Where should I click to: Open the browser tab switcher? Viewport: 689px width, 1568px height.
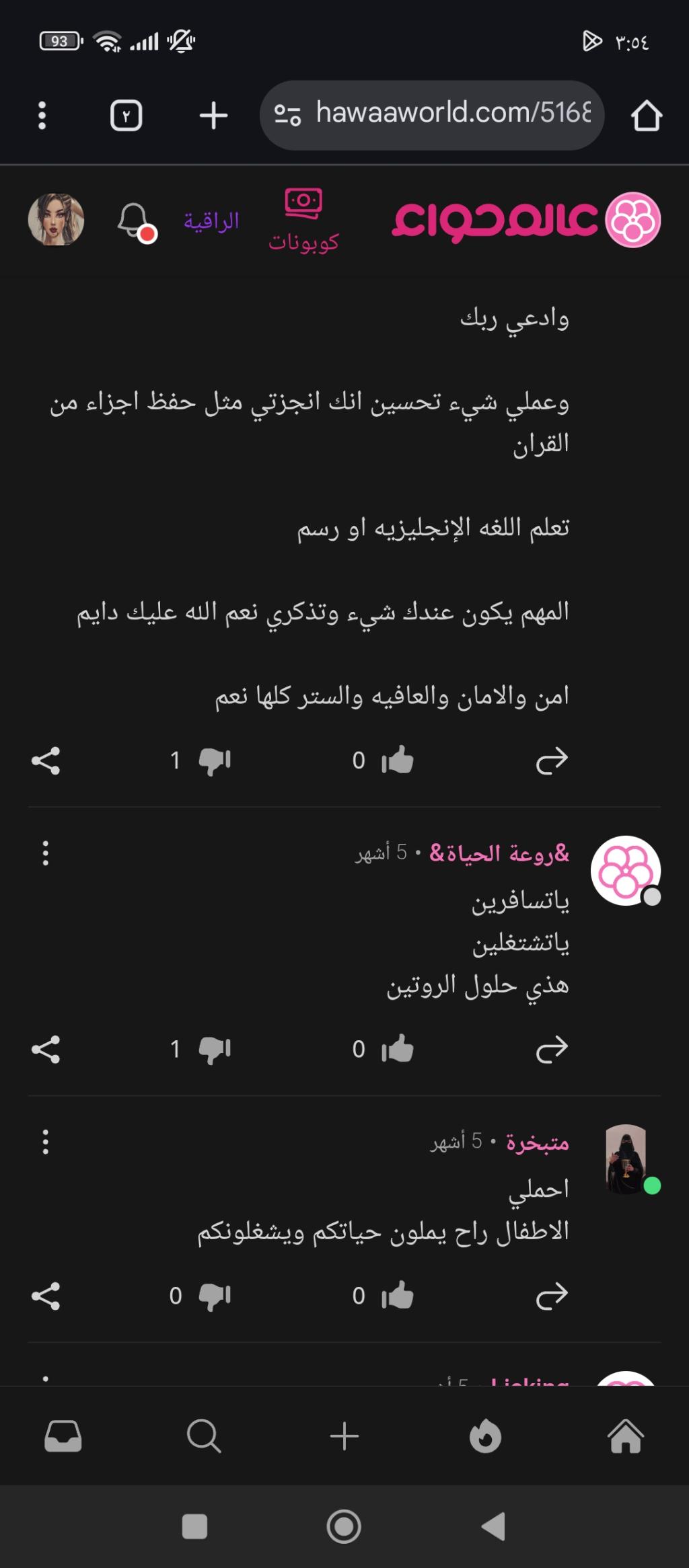tap(126, 116)
